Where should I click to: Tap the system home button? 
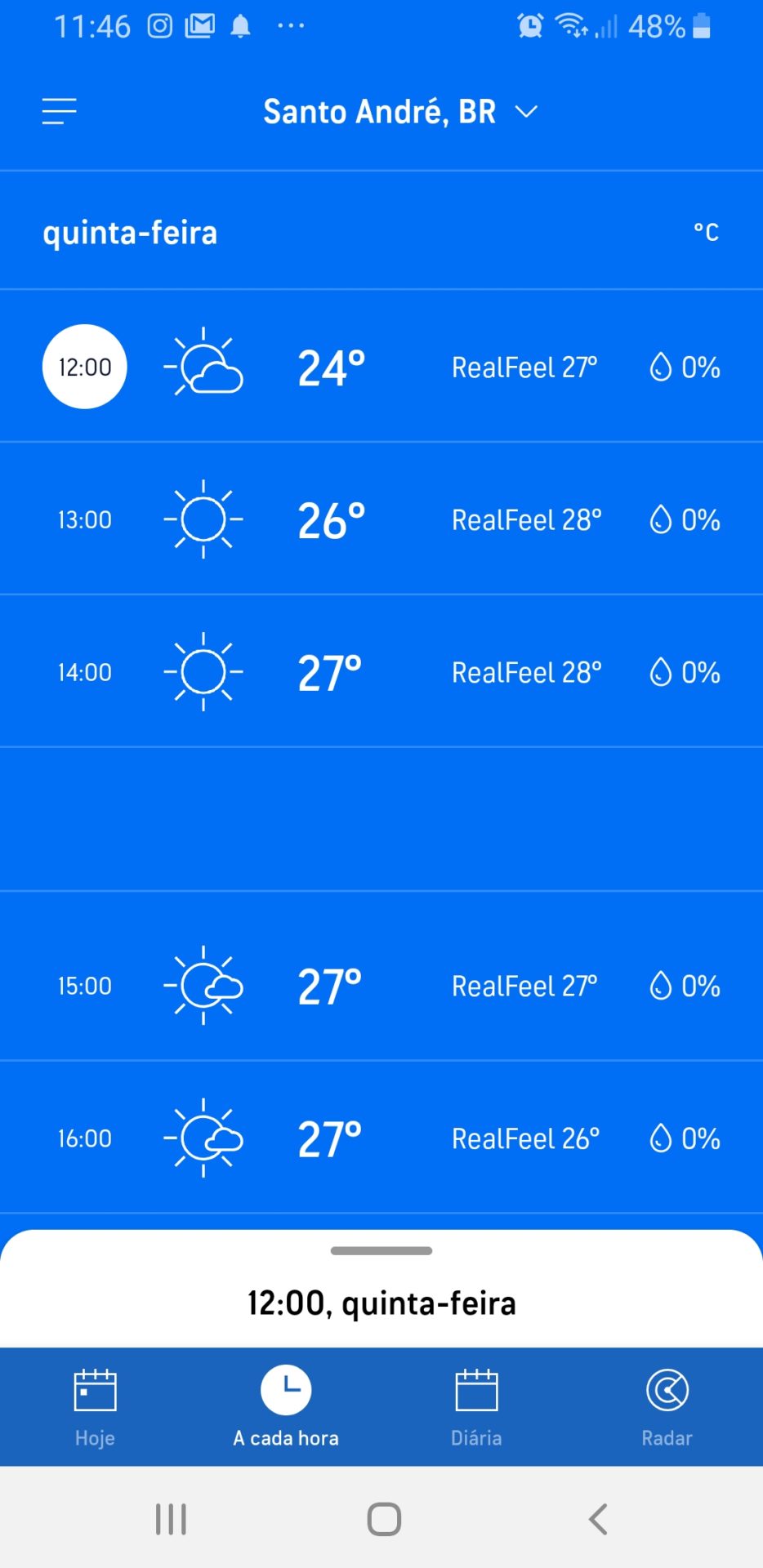(384, 1520)
